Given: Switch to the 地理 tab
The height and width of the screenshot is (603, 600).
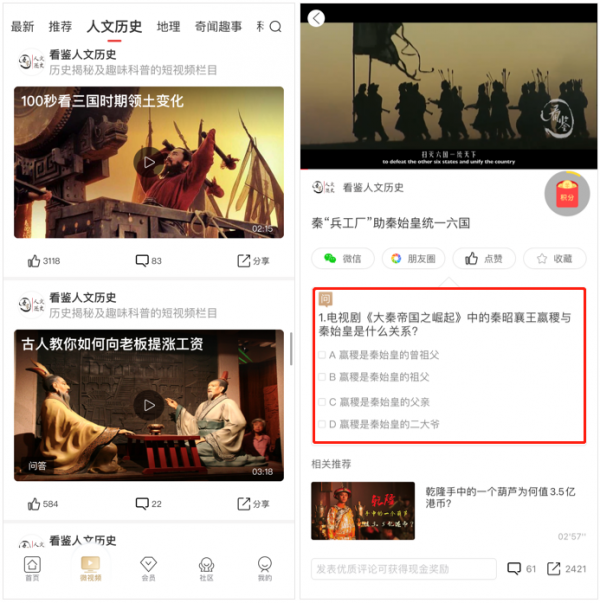Looking at the screenshot, I should coord(169,27).
